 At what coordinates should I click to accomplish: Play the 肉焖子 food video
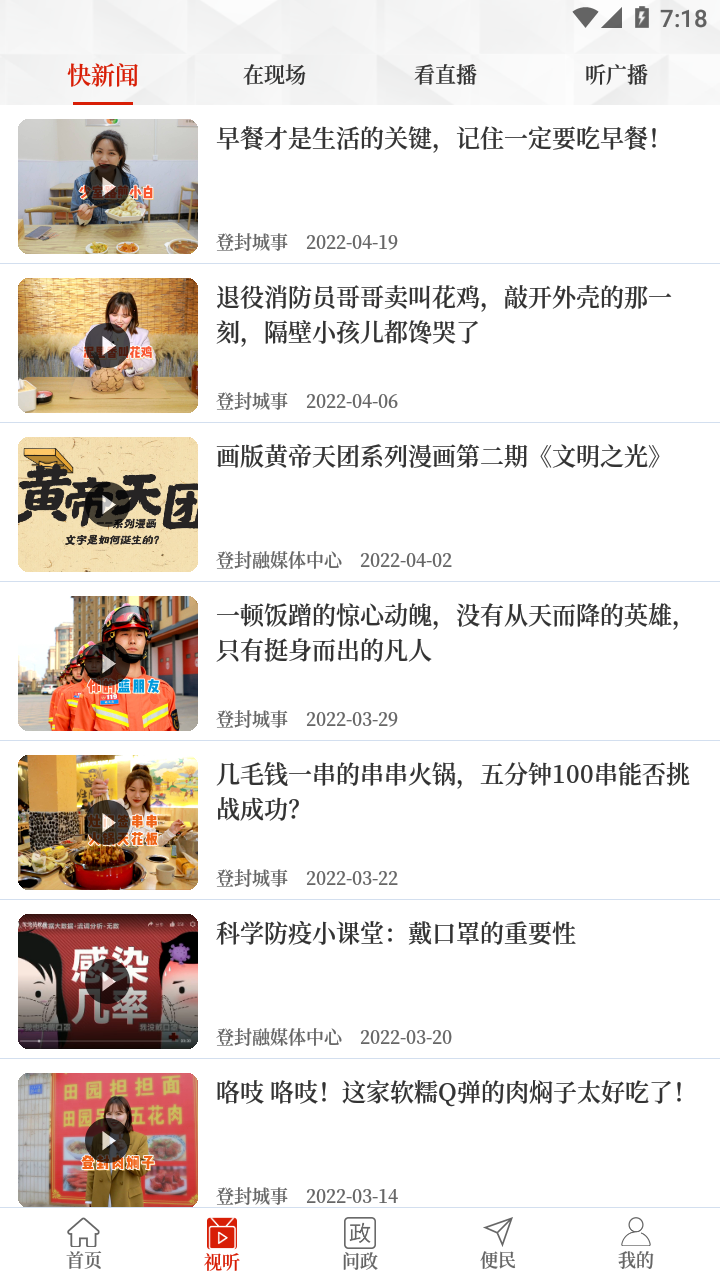(x=107, y=1140)
